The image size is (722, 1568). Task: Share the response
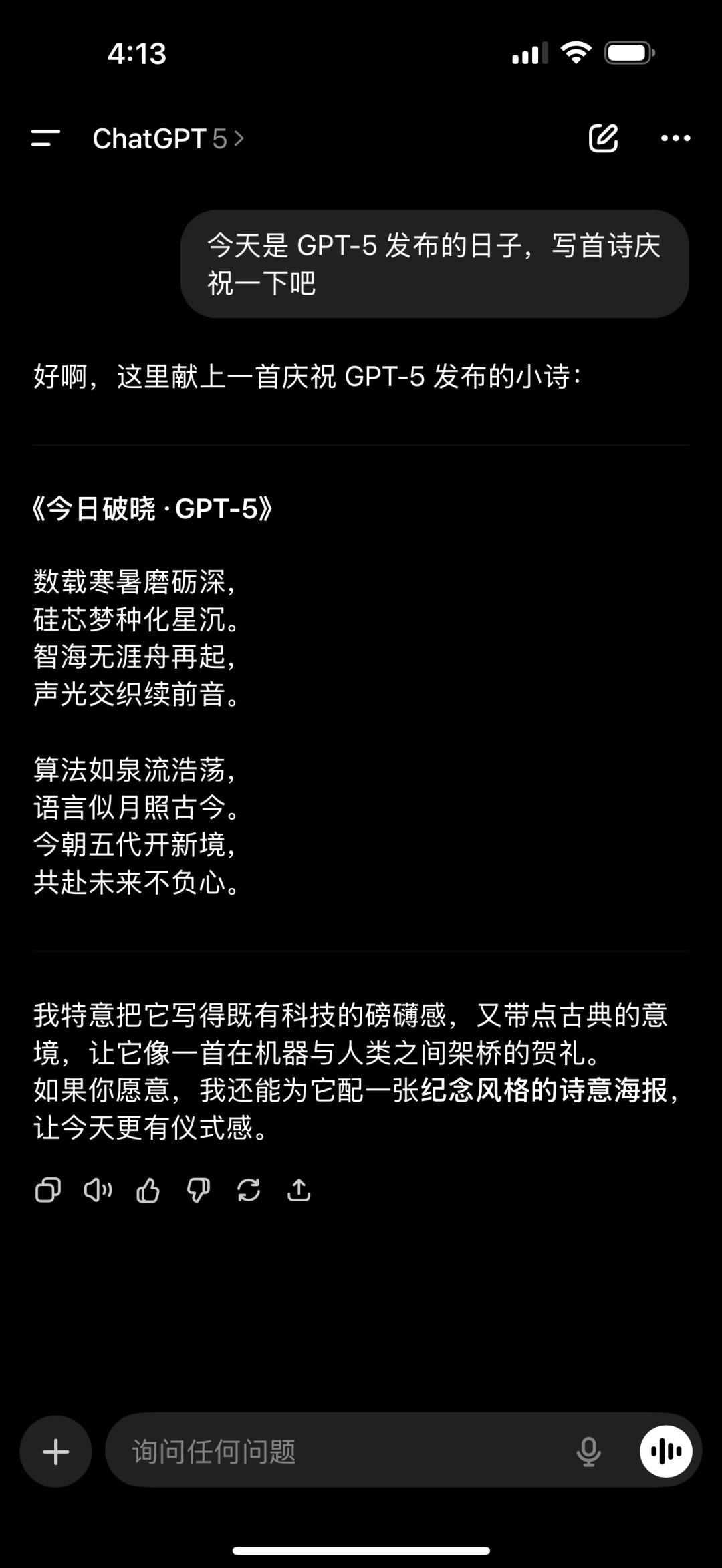pos(299,1190)
